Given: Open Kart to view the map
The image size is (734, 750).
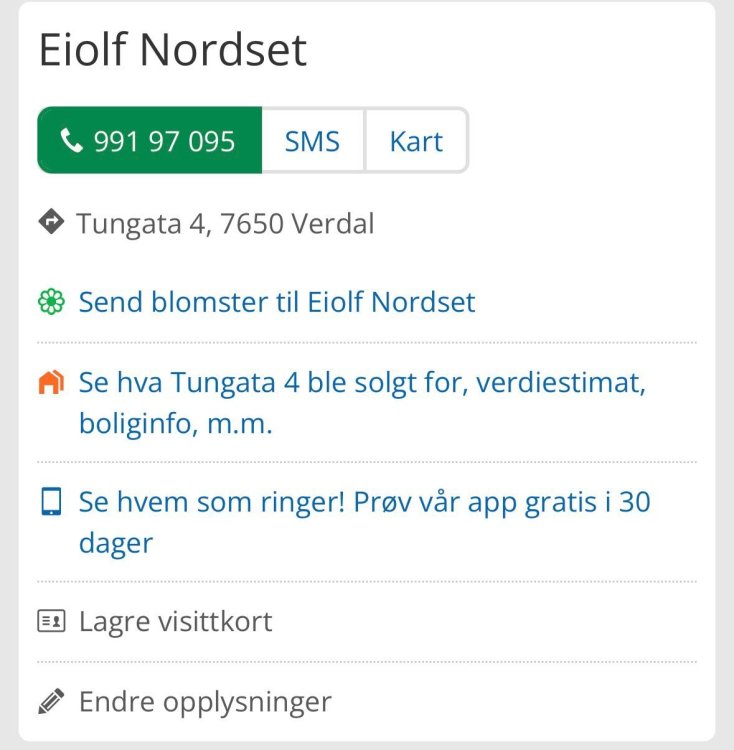Looking at the screenshot, I should 416,141.
